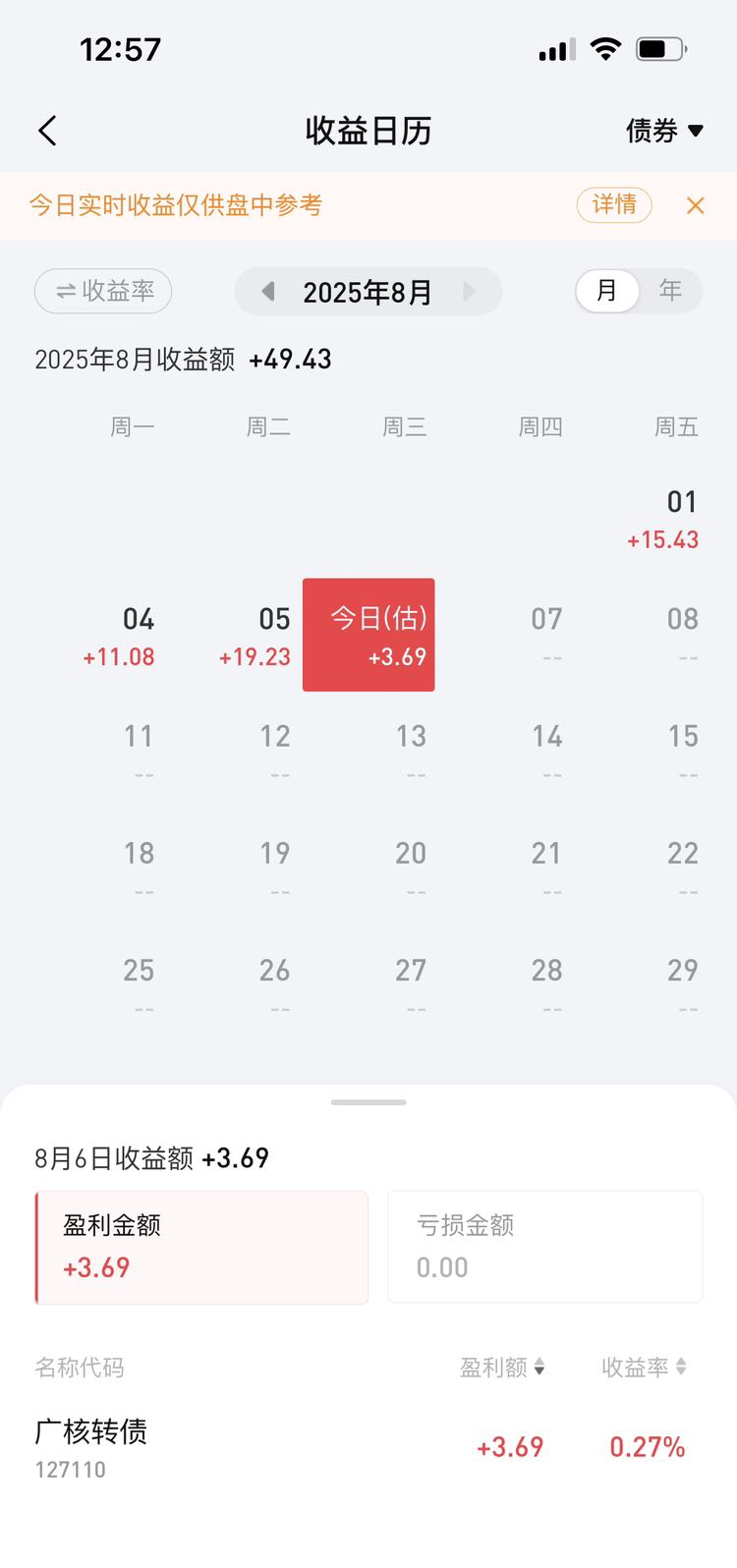Select the 今日(估) date cell
Image resolution: width=737 pixels, height=1568 pixels.
pos(368,635)
